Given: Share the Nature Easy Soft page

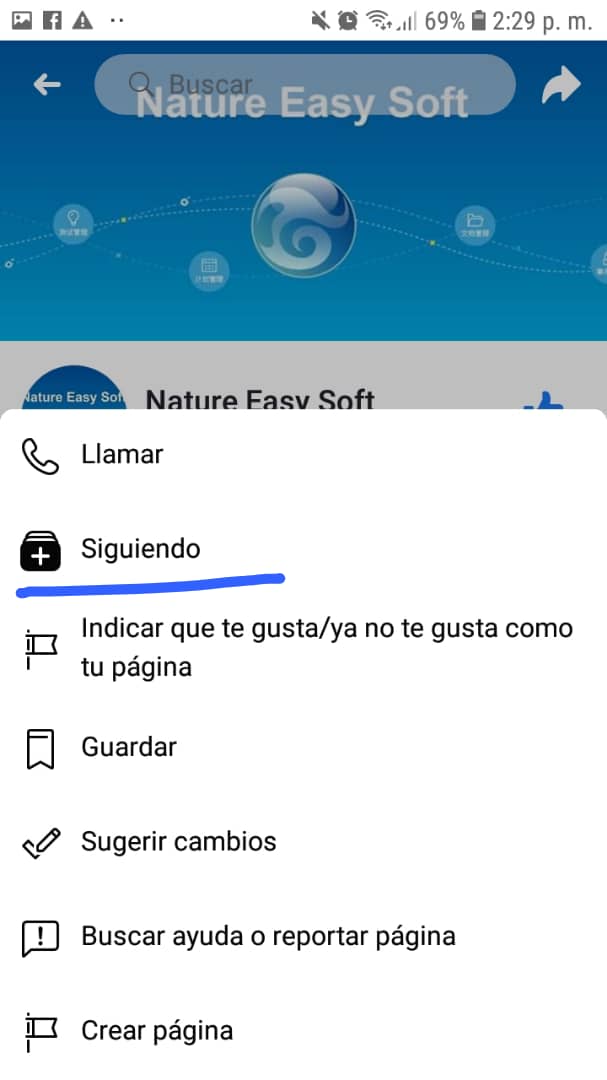Looking at the screenshot, I should (561, 86).
